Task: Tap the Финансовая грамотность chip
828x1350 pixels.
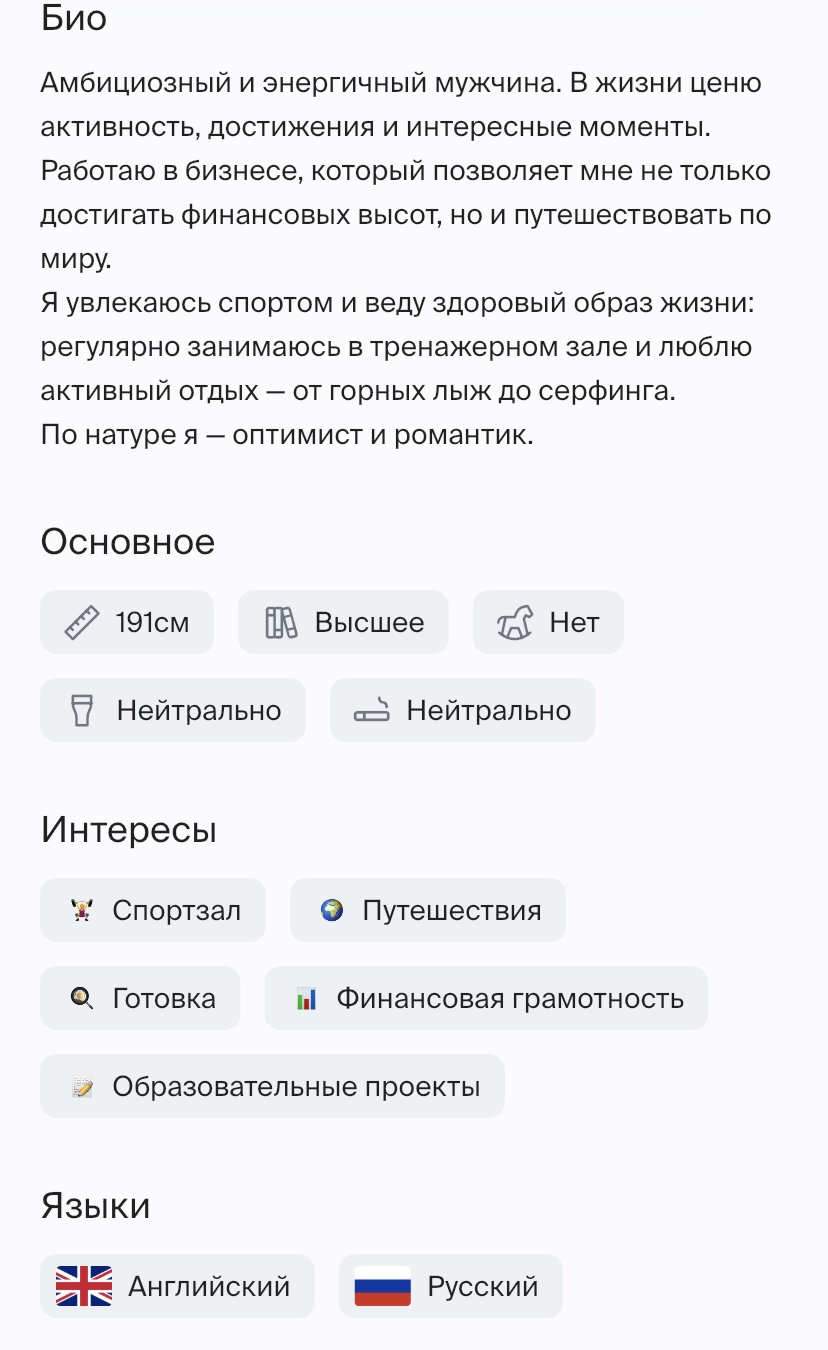Action: pyautogui.click(x=486, y=998)
